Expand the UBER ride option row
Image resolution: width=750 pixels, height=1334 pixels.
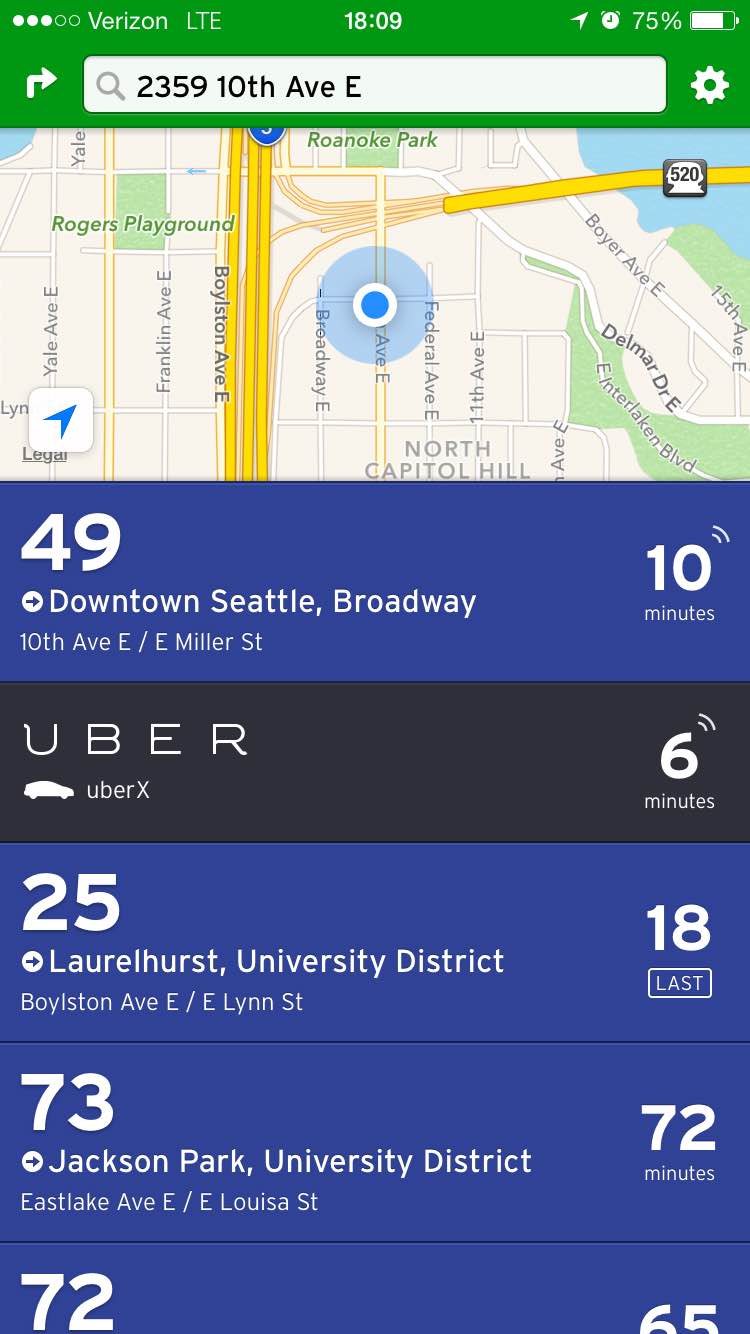click(x=375, y=760)
